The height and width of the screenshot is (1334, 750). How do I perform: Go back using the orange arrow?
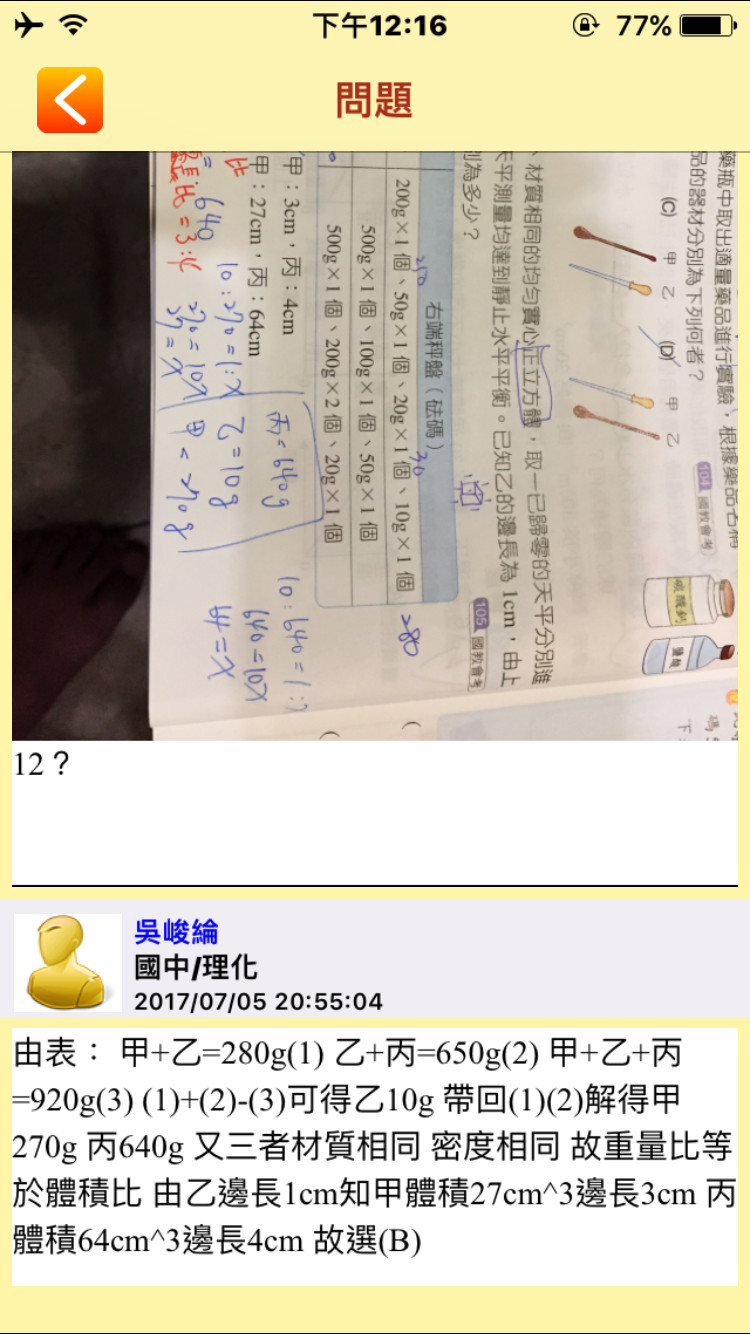point(70,100)
